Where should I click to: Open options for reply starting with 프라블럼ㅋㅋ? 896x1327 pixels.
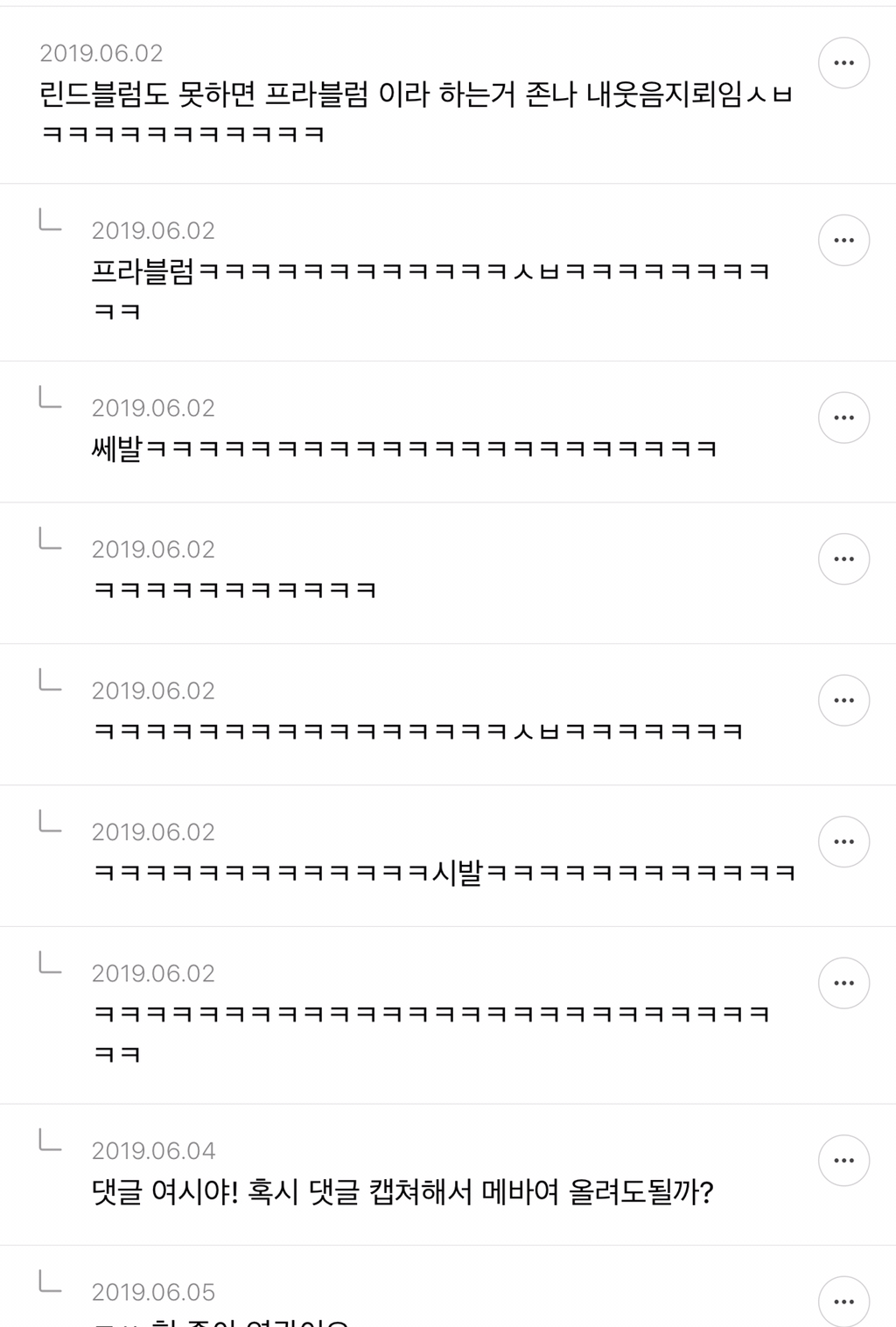tap(843, 240)
